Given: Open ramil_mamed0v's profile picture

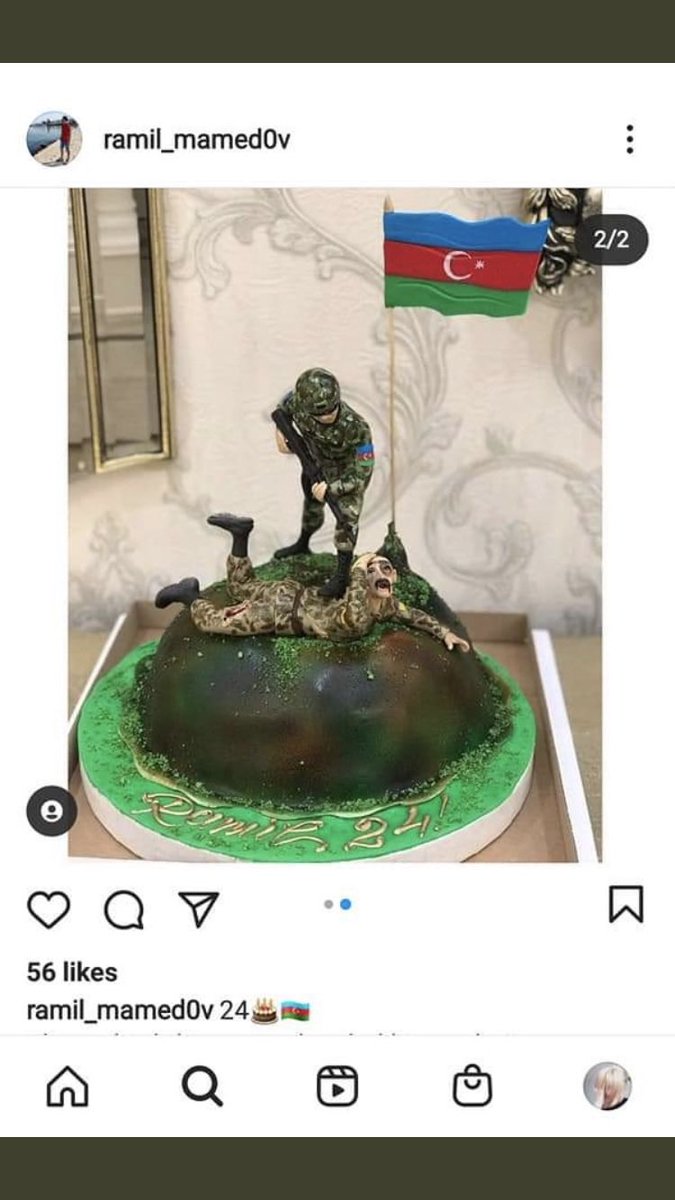Looking at the screenshot, I should click(x=54, y=138).
